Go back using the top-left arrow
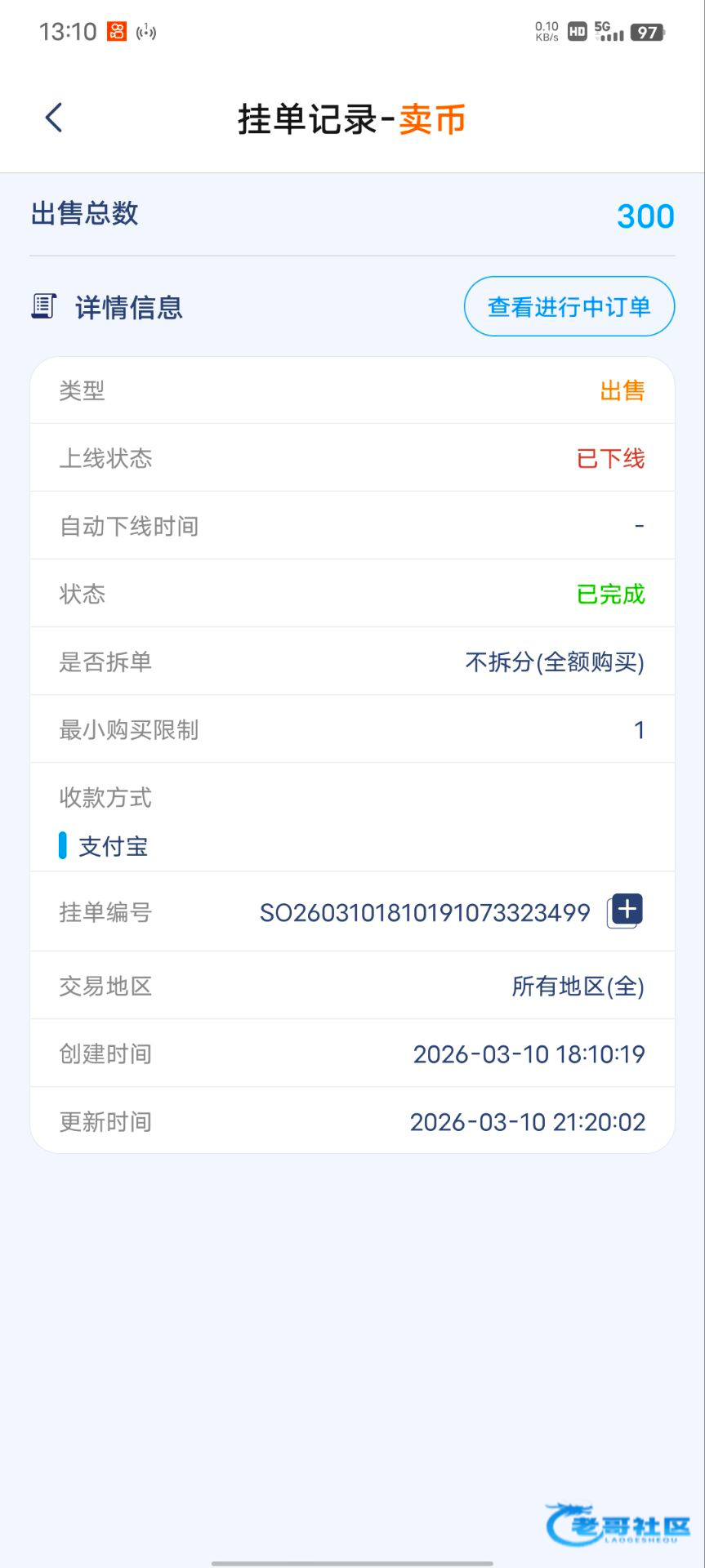The image size is (705, 1568). pyautogui.click(x=54, y=118)
